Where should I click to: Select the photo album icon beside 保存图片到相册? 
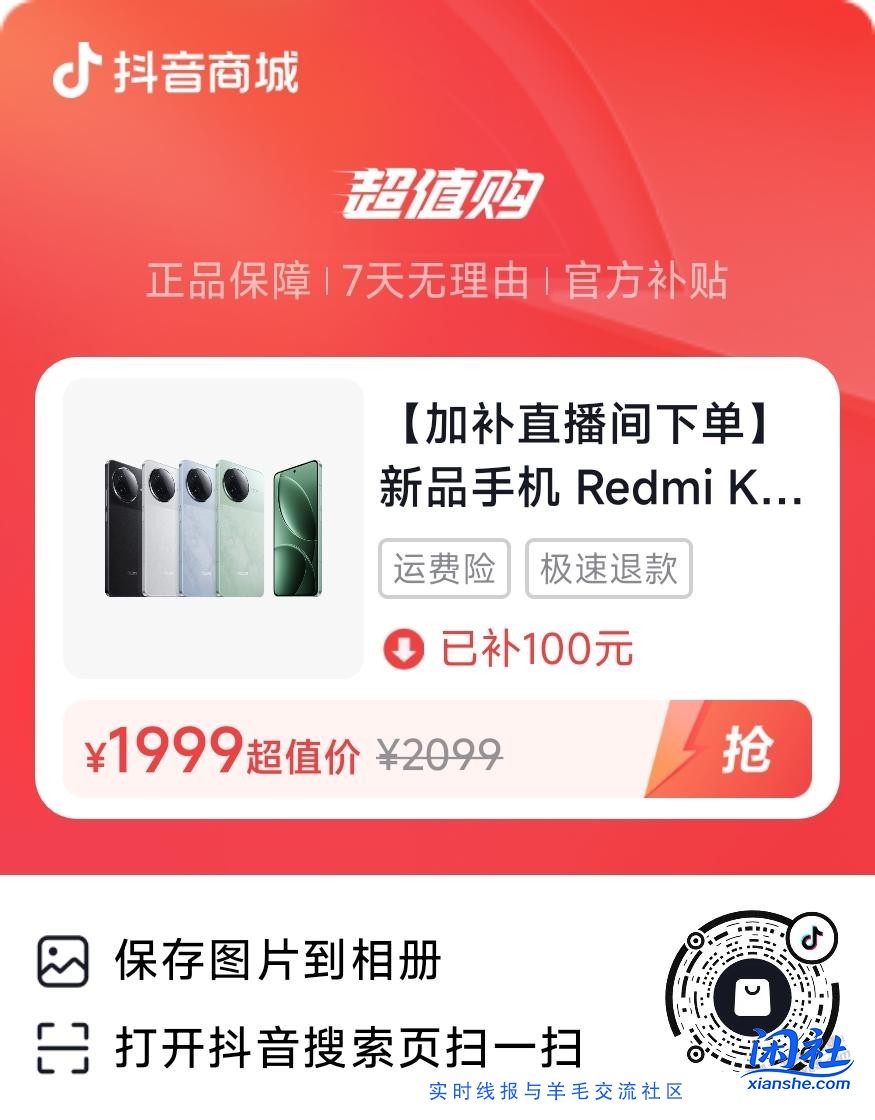[x=63, y=961]
